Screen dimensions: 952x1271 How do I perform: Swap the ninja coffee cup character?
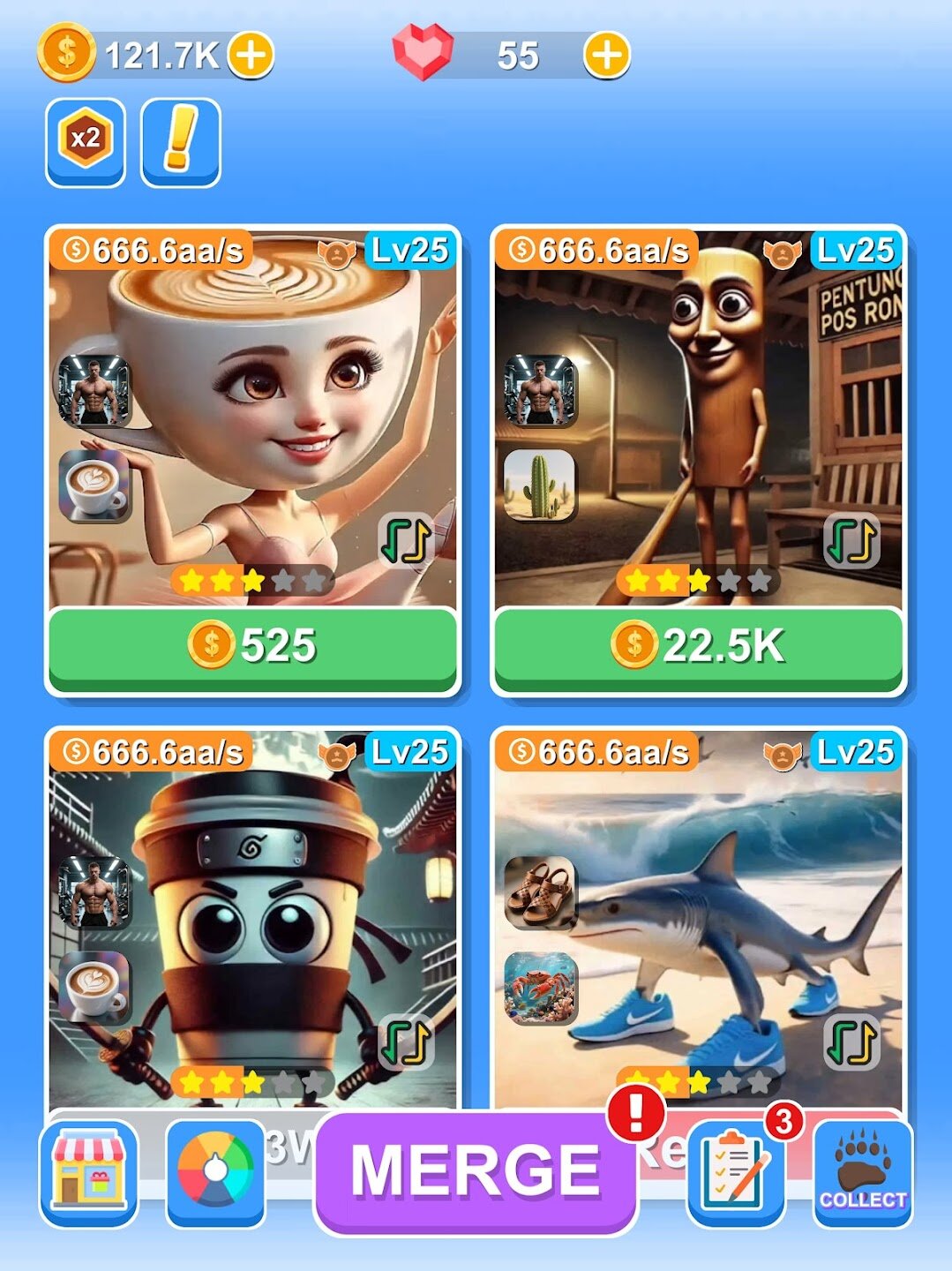(x=406, y=1042)
